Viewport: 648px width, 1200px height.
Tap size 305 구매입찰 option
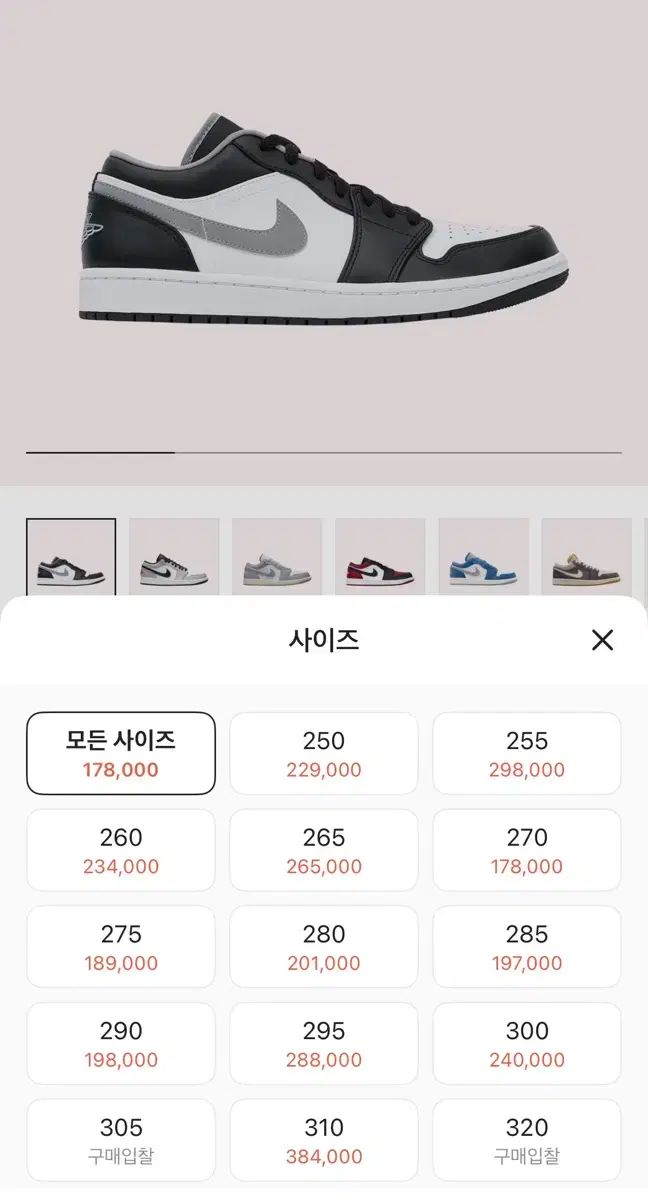tap(121, 1140)
